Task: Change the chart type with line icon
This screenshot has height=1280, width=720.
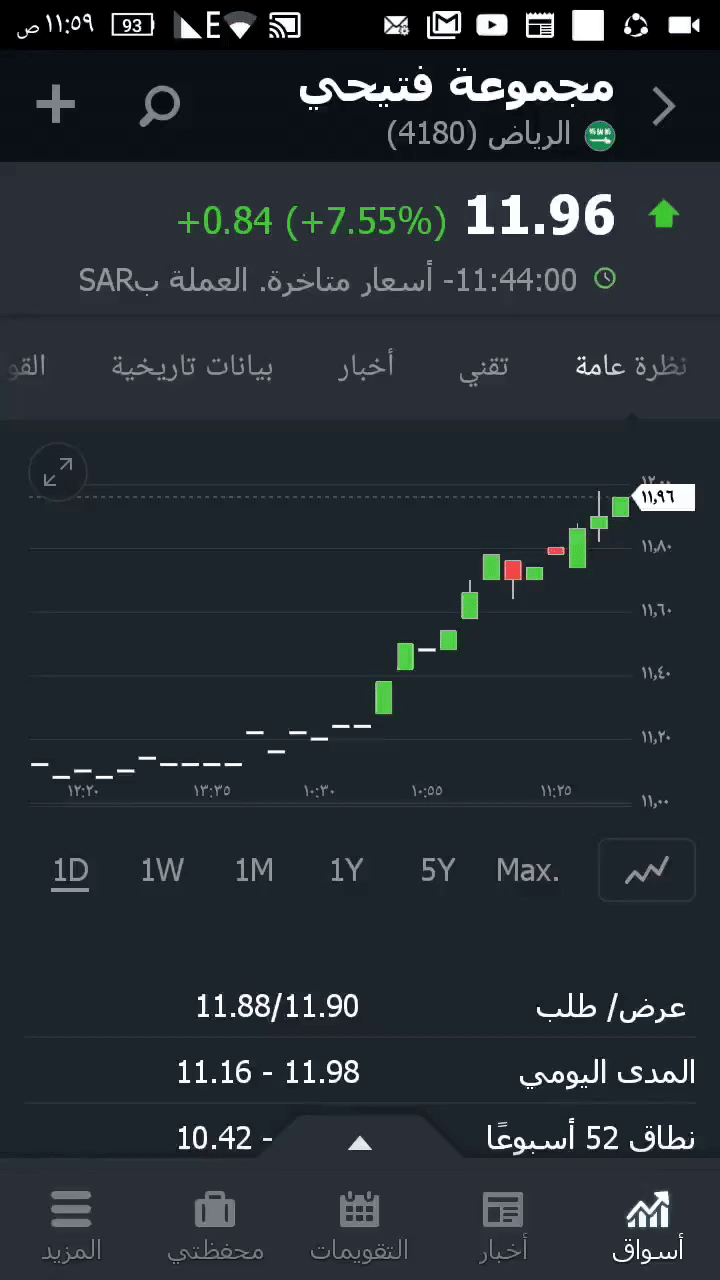Action: click(646, 871)
